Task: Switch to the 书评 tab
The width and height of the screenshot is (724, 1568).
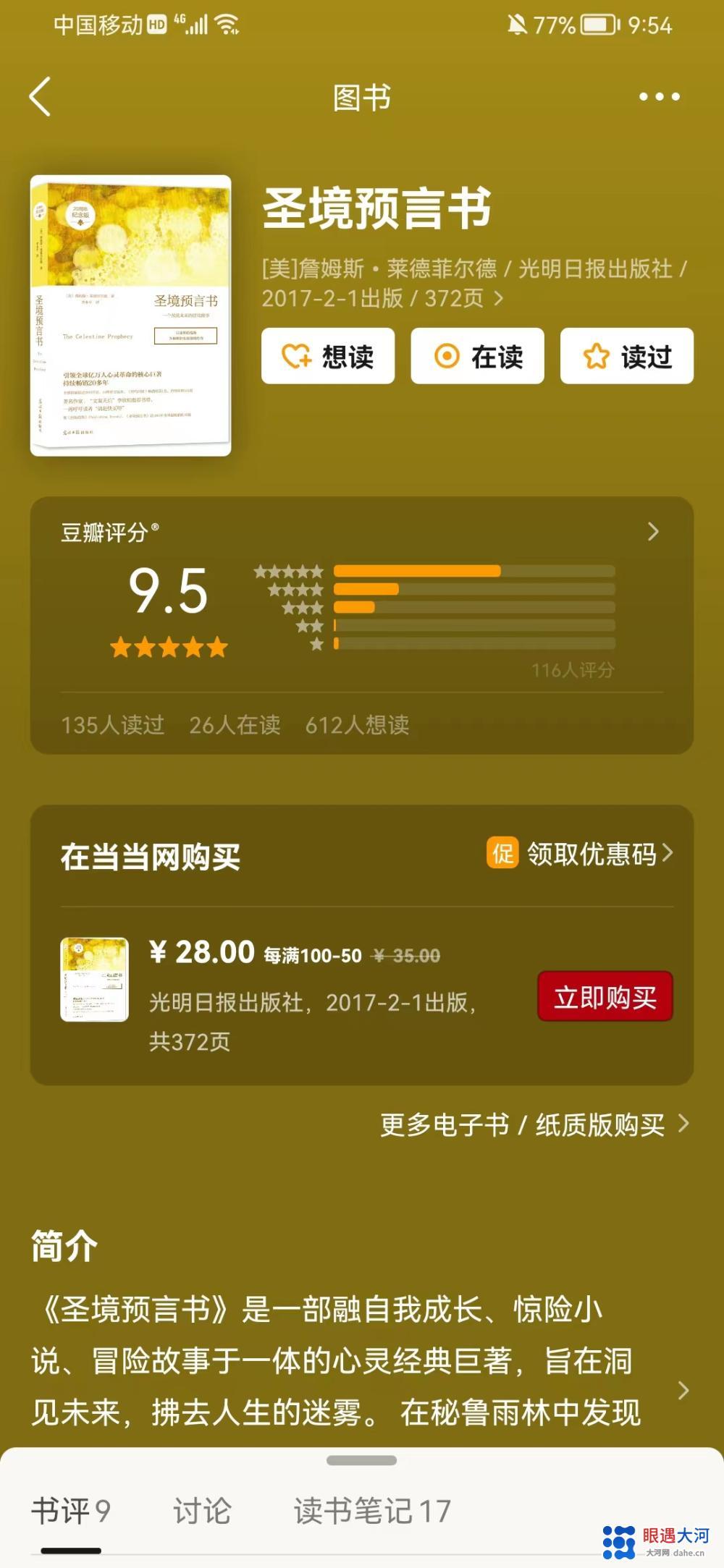Action: tap(70, 1512)
